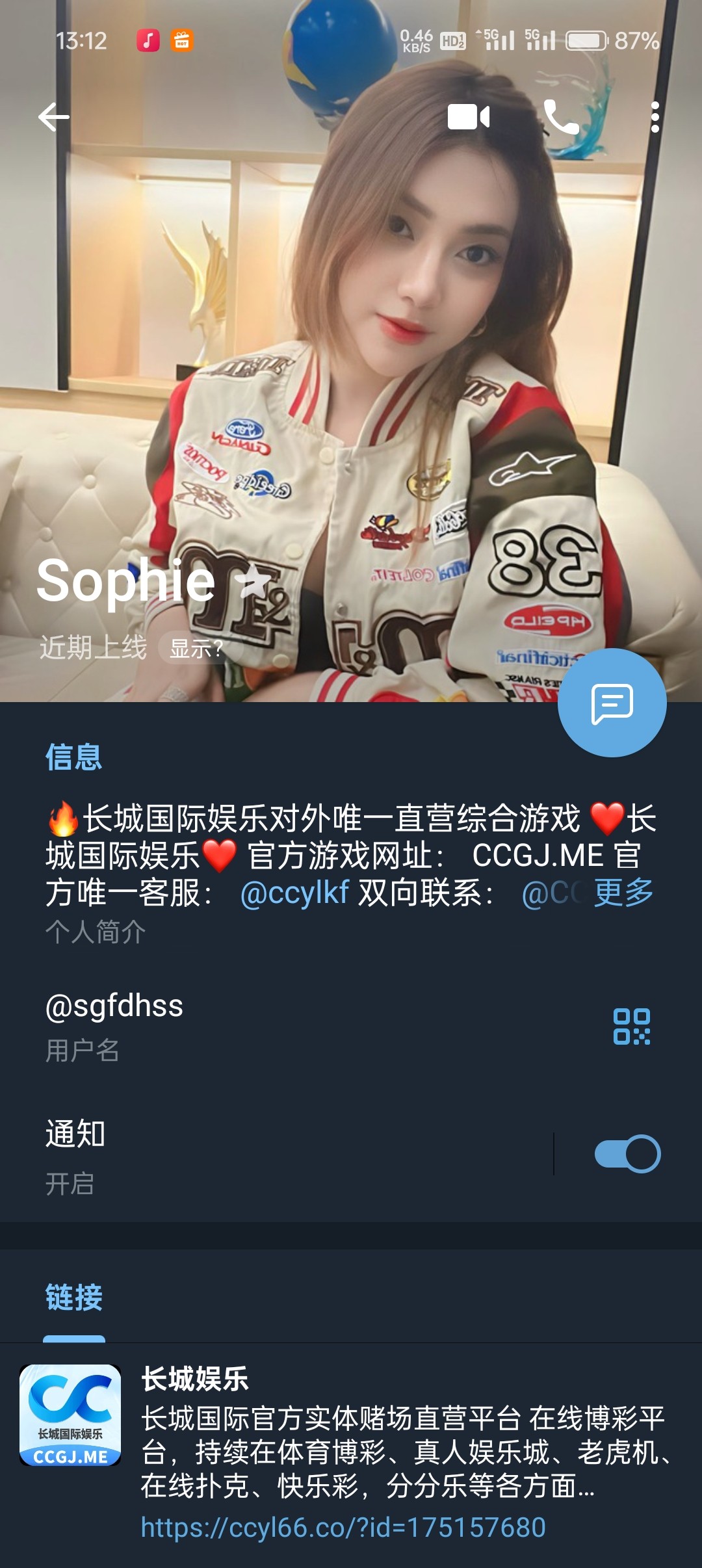Open the three-dot overflow menu
702x1568 pixels.
[655, 118]
